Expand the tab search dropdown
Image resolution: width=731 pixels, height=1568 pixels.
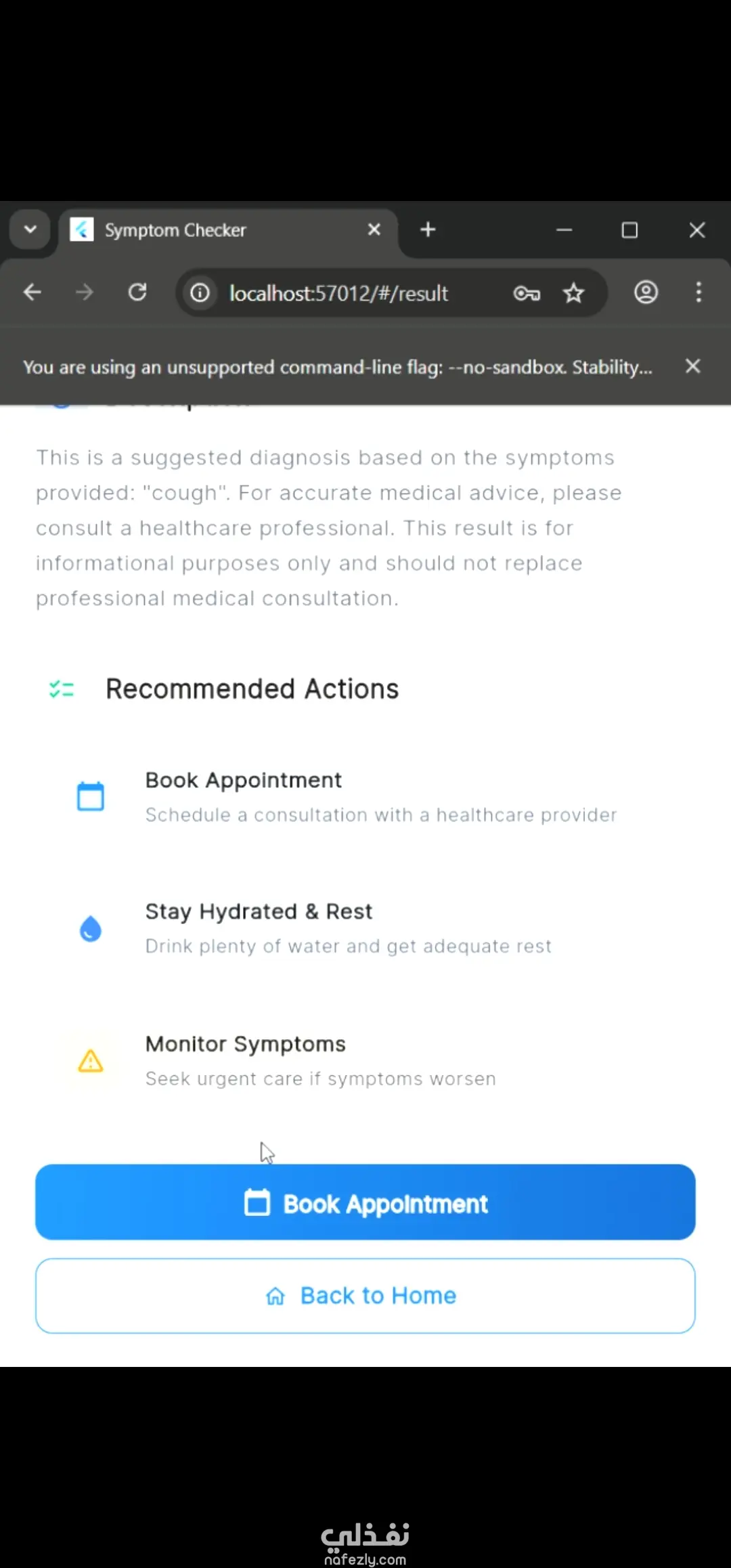30,230
